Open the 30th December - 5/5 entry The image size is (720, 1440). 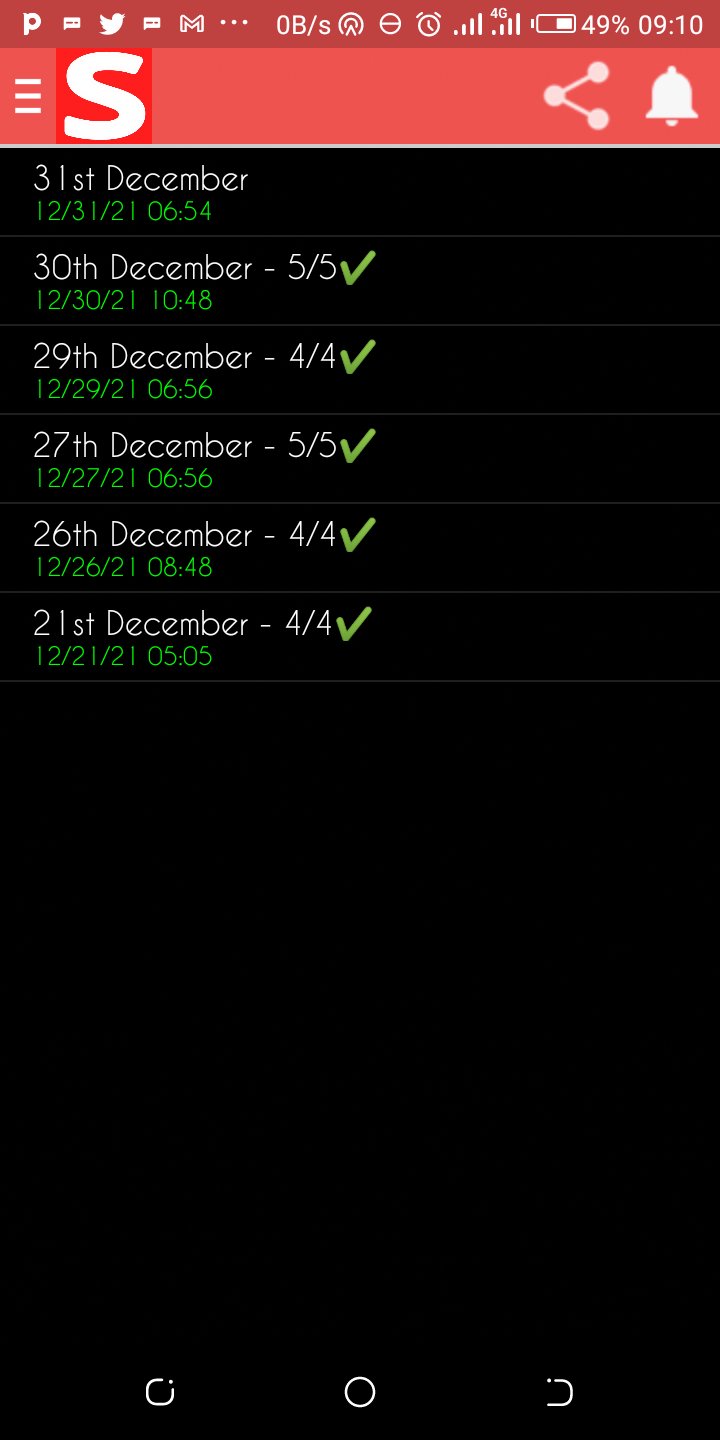360,281
